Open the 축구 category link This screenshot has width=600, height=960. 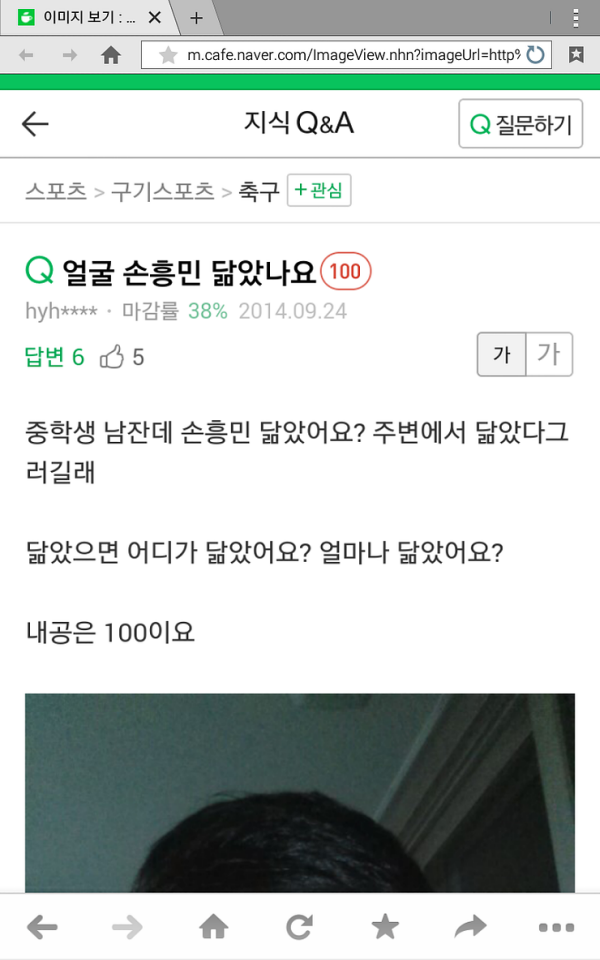[x=260, y=191]
